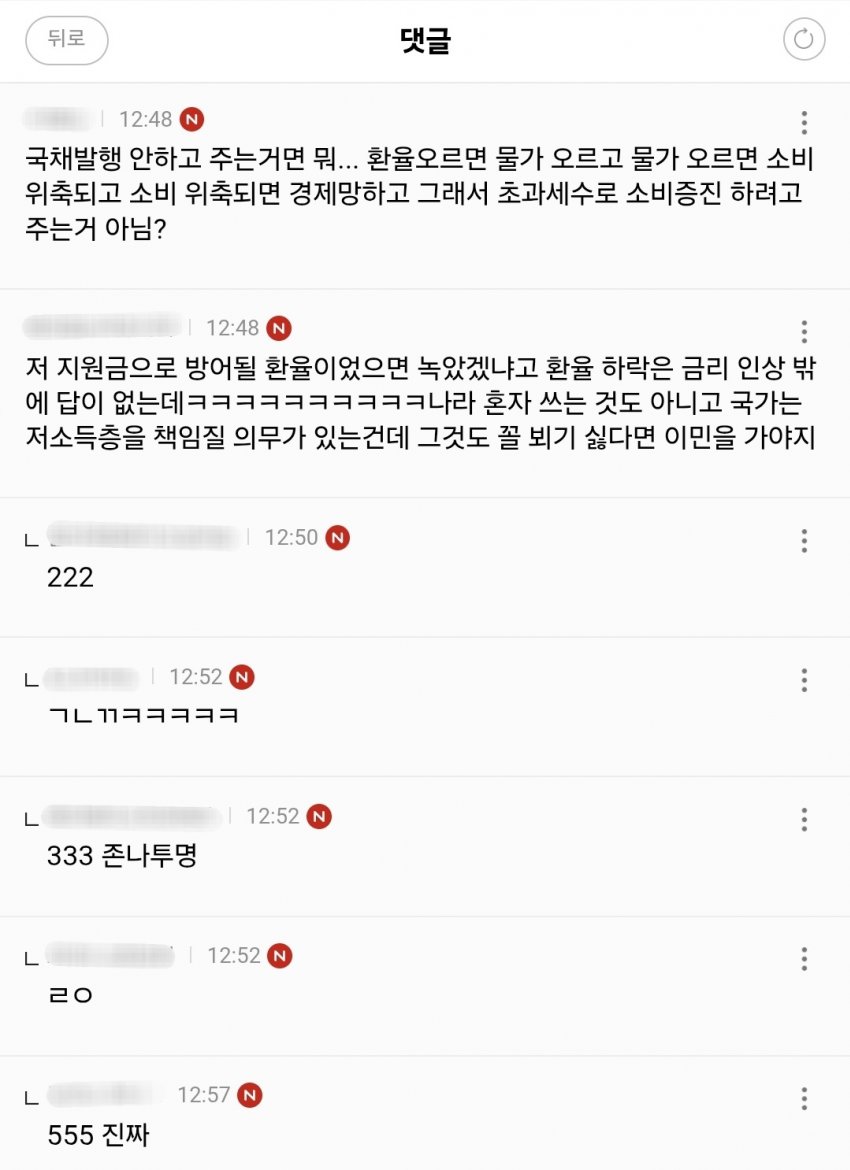Open options on the 333 존나투명 reply

tap(804, 819)
